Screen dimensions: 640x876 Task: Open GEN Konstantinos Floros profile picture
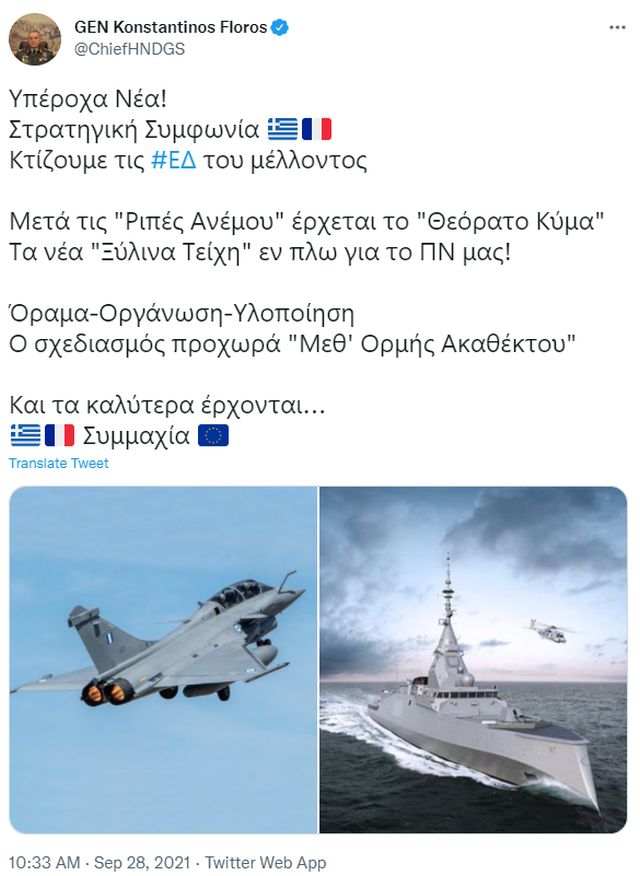coord(35,38)
